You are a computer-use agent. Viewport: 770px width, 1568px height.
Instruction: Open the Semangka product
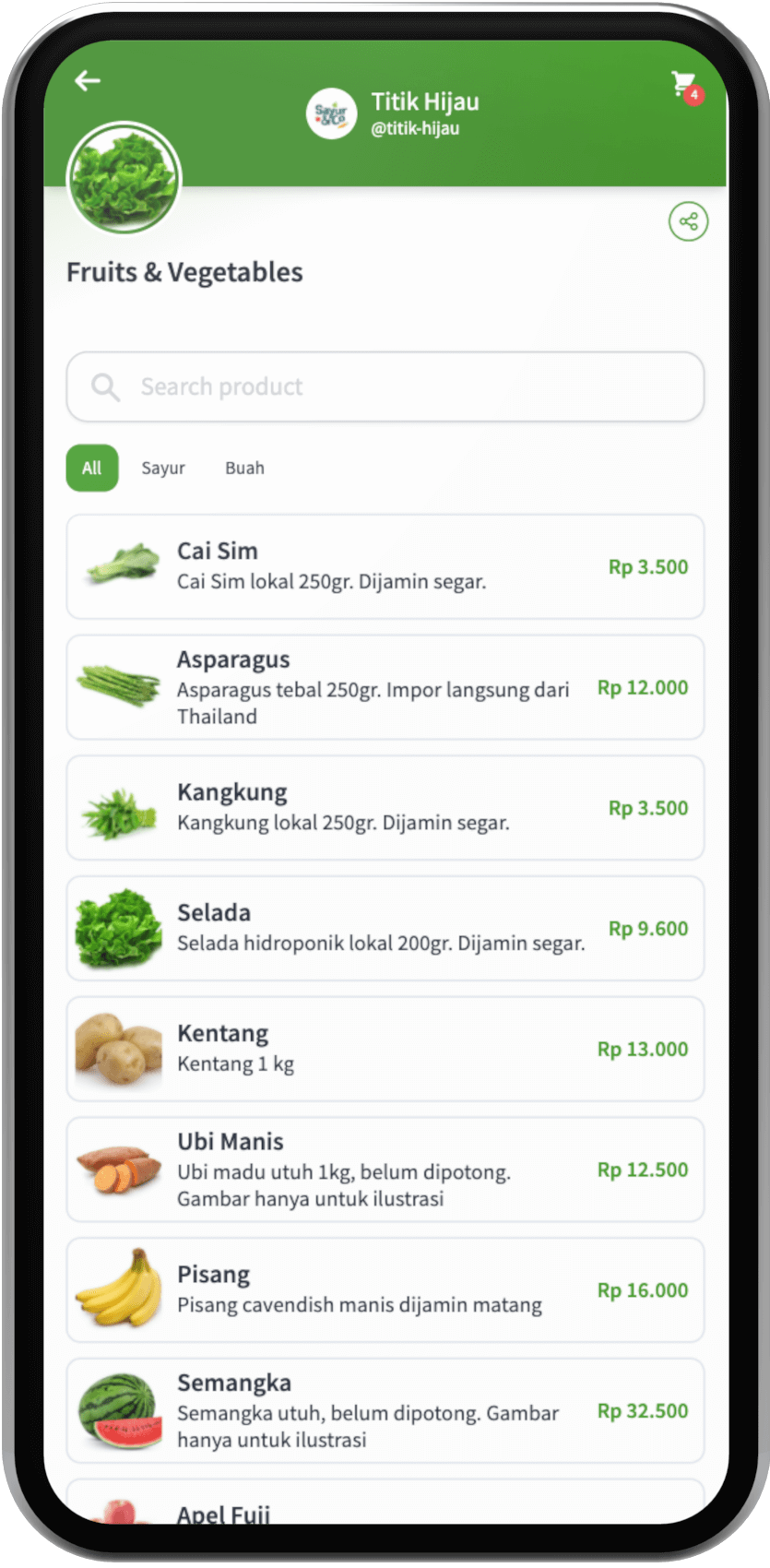click(385, 1410)
